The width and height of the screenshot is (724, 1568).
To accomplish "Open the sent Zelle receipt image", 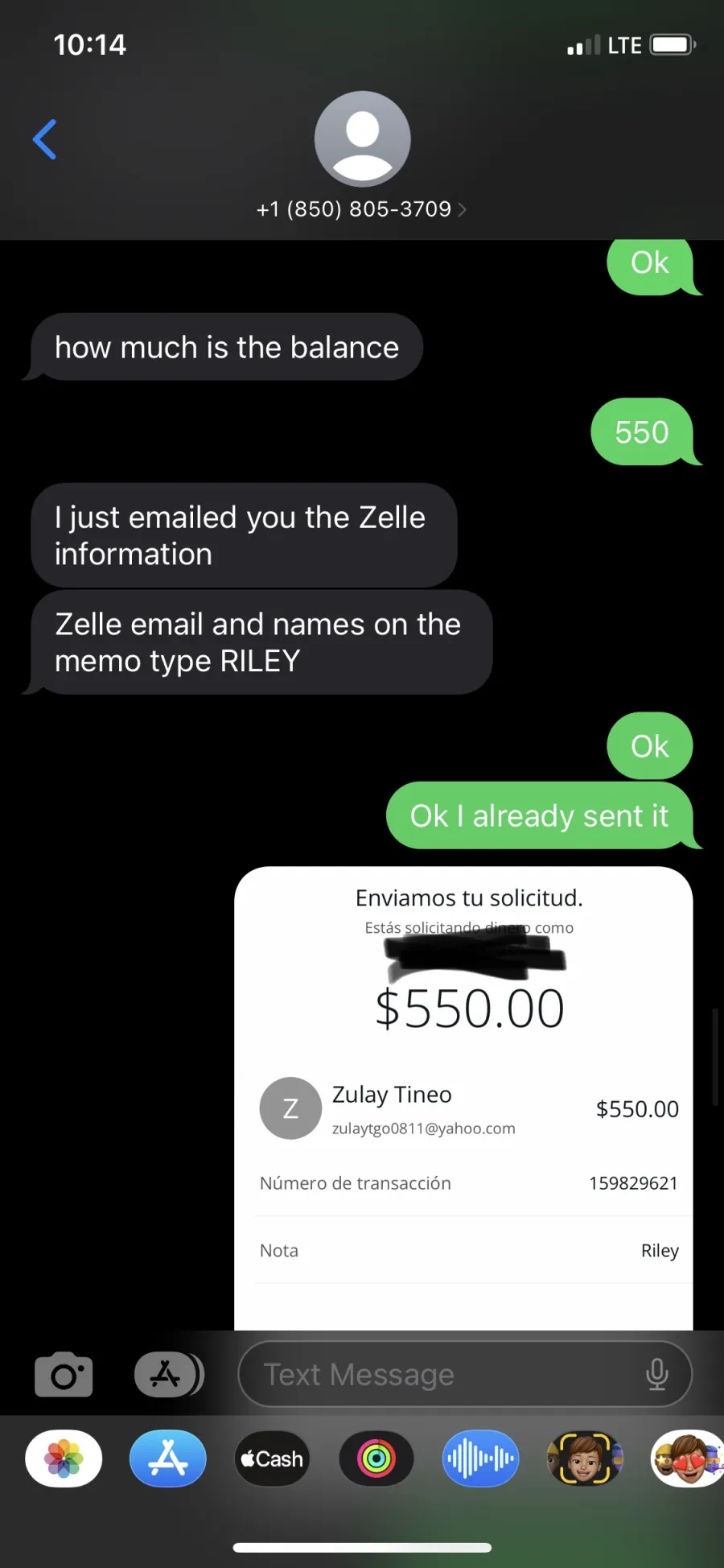I will coord(463,1098).
